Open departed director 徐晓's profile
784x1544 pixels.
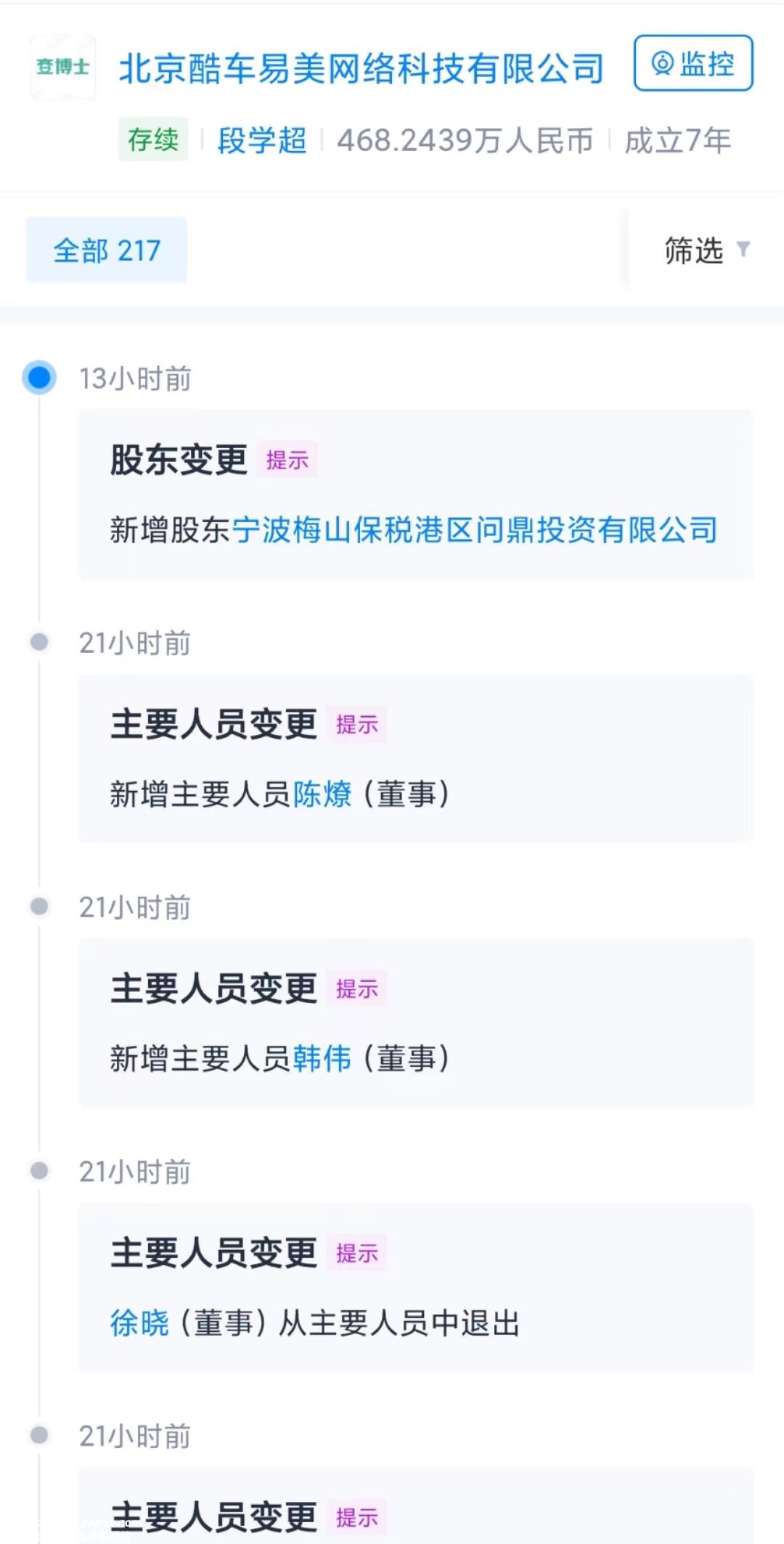[x=139, y=1322]
